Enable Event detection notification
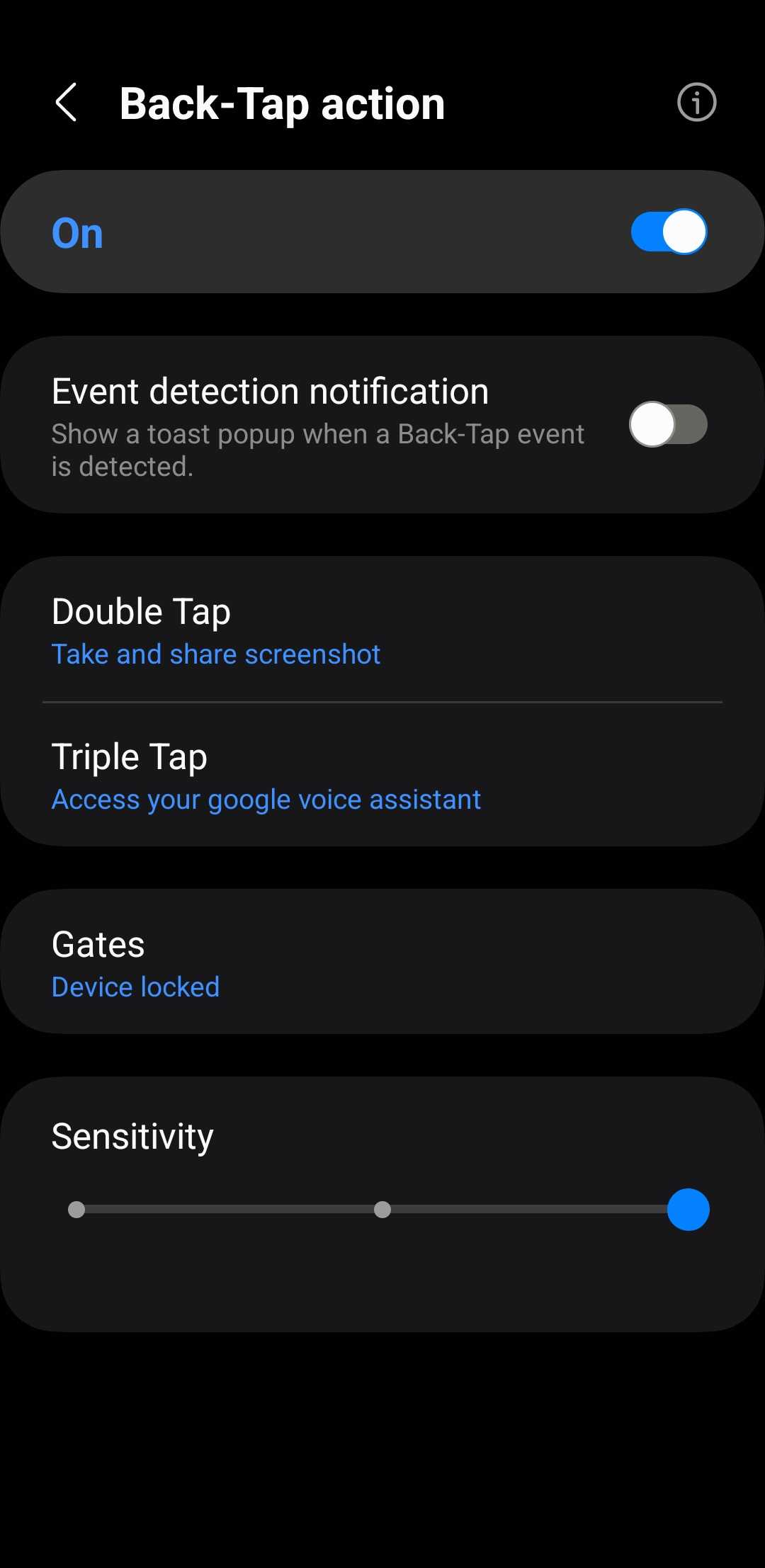The image size is (765, 1568). pyautogui.click(x=668, y=425)
